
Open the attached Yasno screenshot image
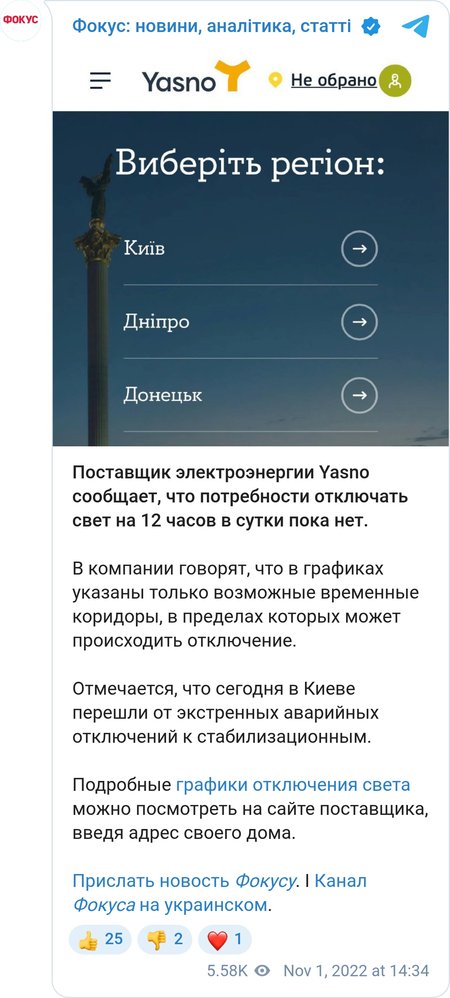pyautogui.click(x=251, y=246)
